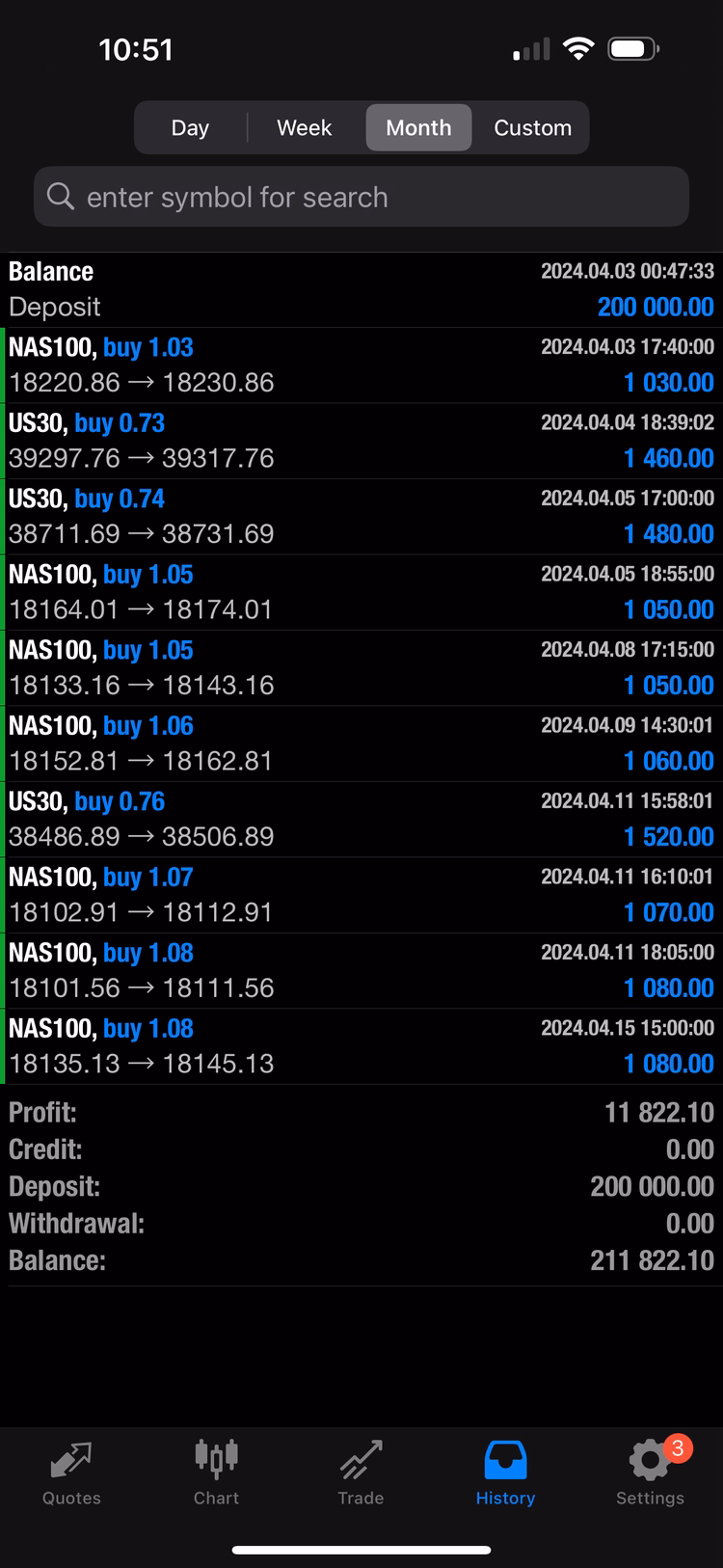
Task: Open Settings with the 3 badge
Action: 651,1473
